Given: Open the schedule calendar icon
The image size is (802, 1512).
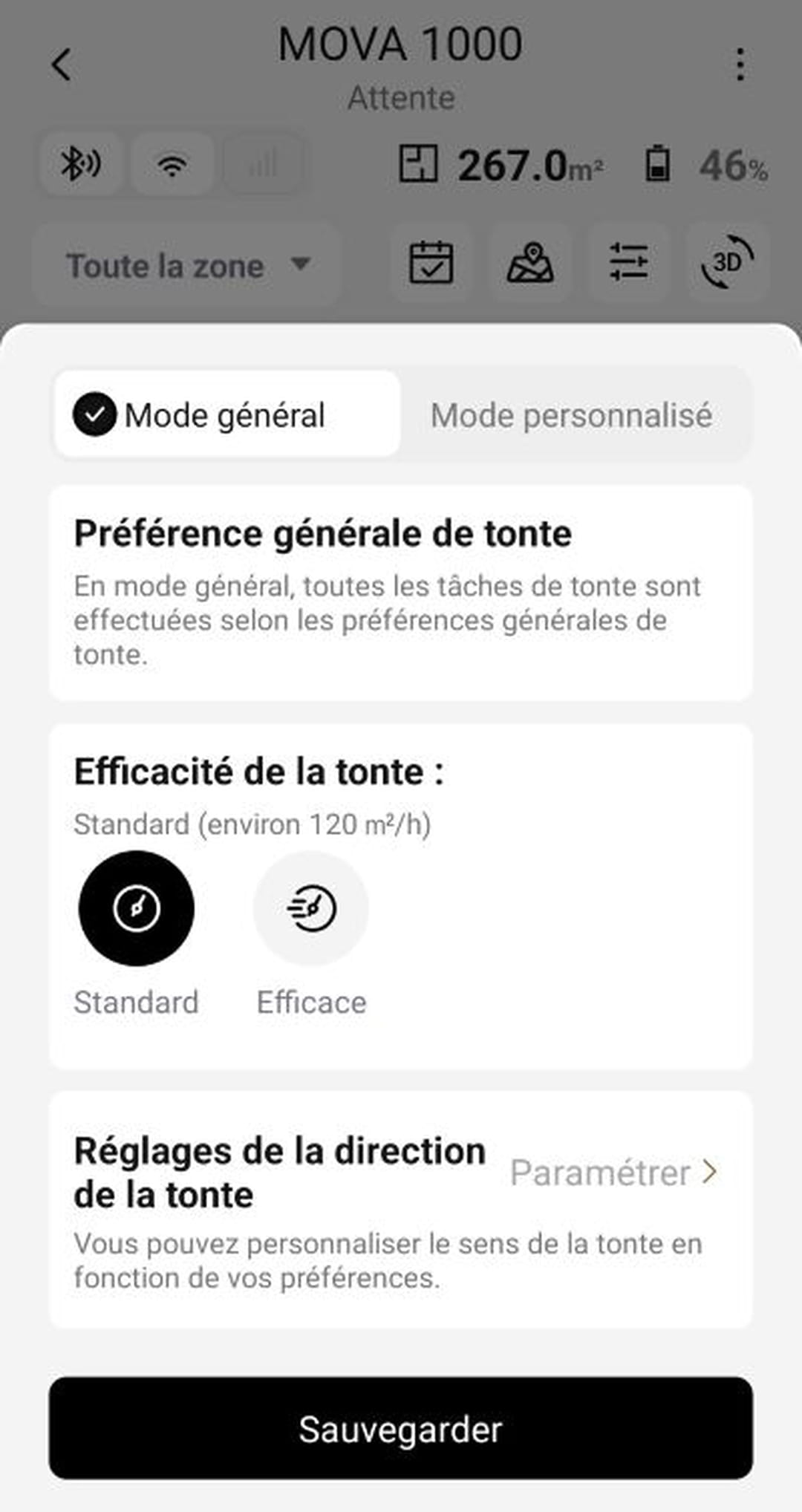Looking at the screenshot, I should click(x=431, y=263).
